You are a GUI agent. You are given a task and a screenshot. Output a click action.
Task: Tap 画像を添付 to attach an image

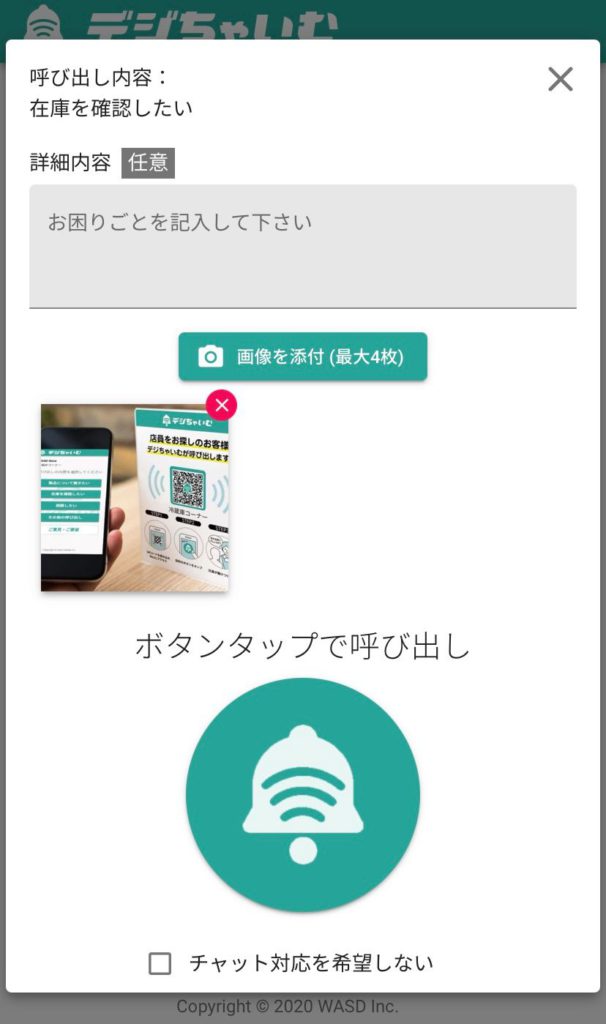302,357
